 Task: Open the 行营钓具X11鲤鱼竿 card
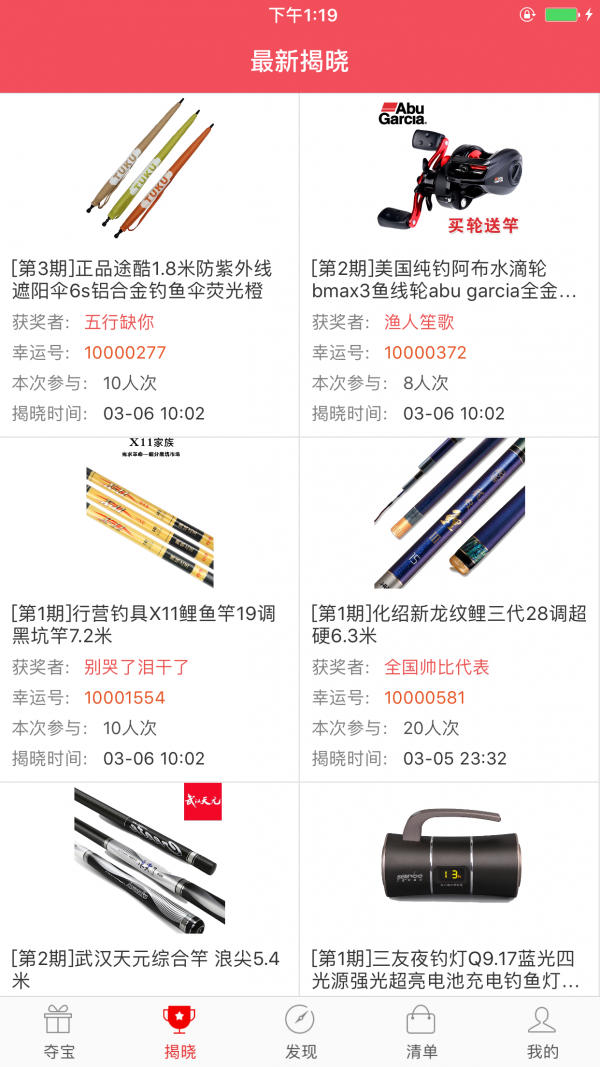(150, 610)
